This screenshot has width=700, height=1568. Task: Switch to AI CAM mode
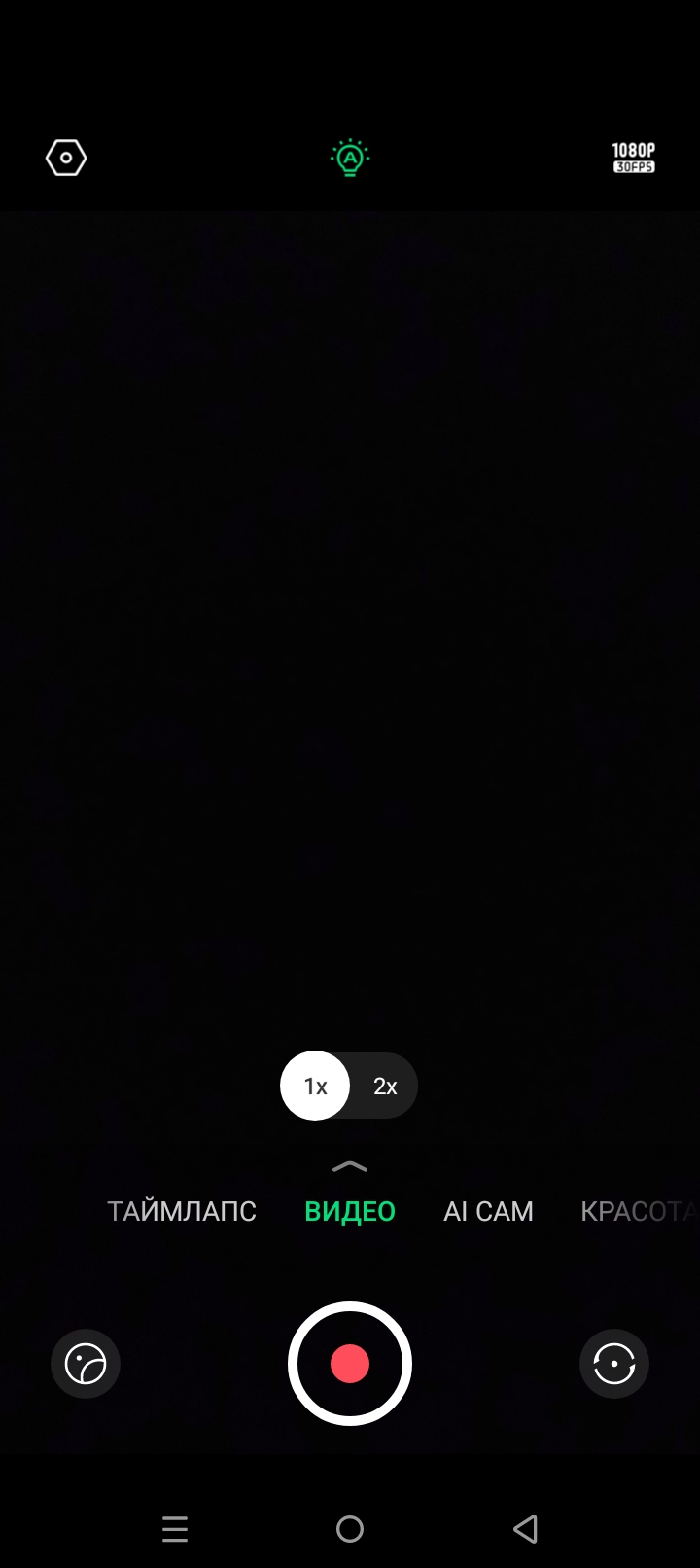coord(488,1211)
